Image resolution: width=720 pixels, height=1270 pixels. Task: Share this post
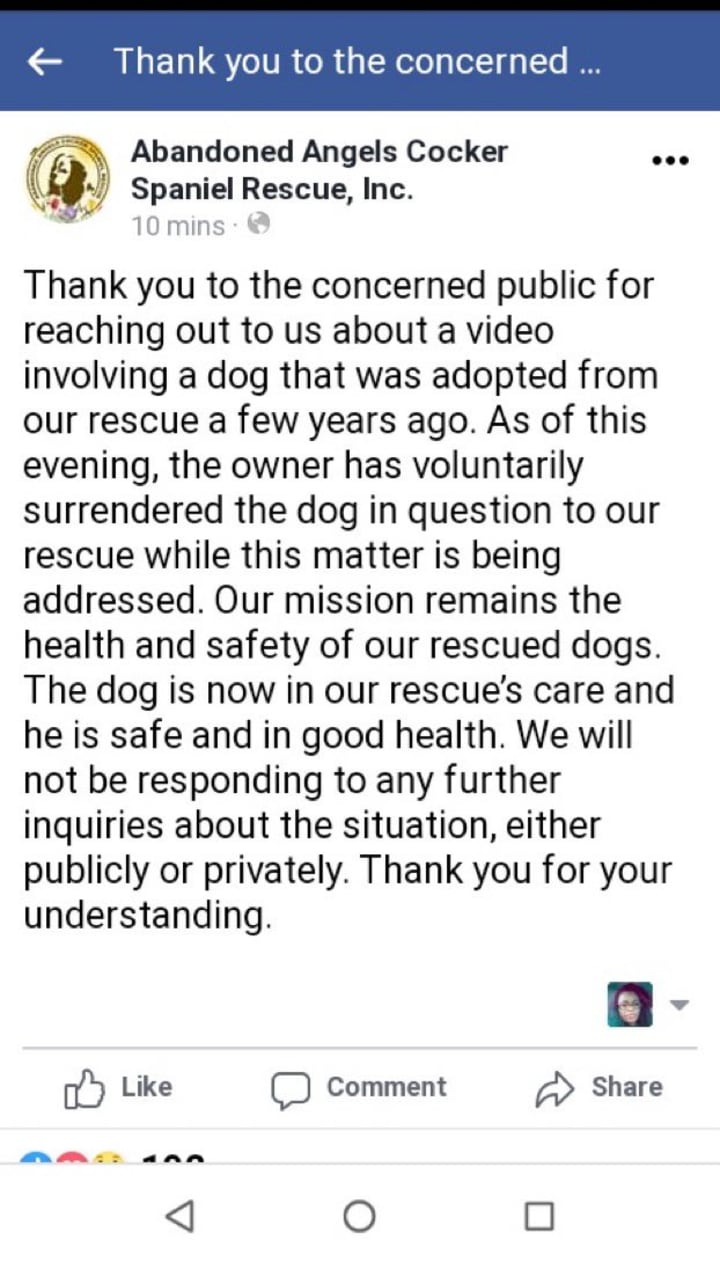point(599,1088)
